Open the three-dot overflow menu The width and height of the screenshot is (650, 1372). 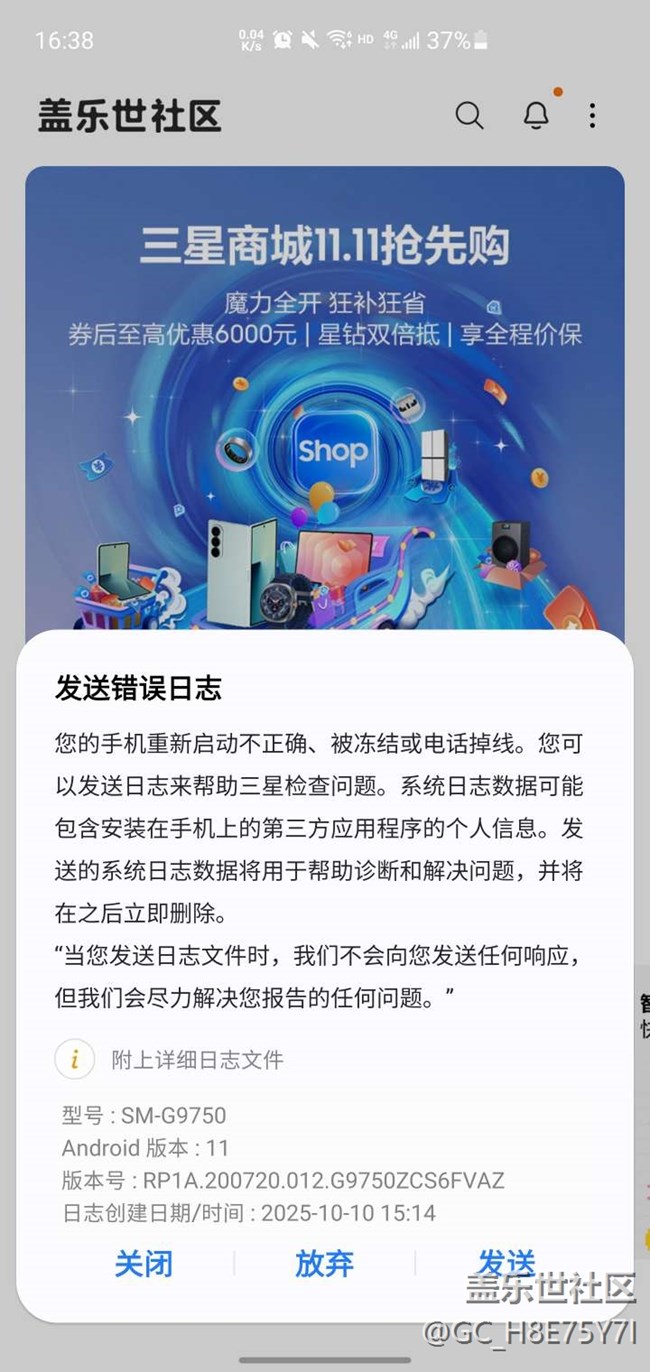click(x=592, y=115)
